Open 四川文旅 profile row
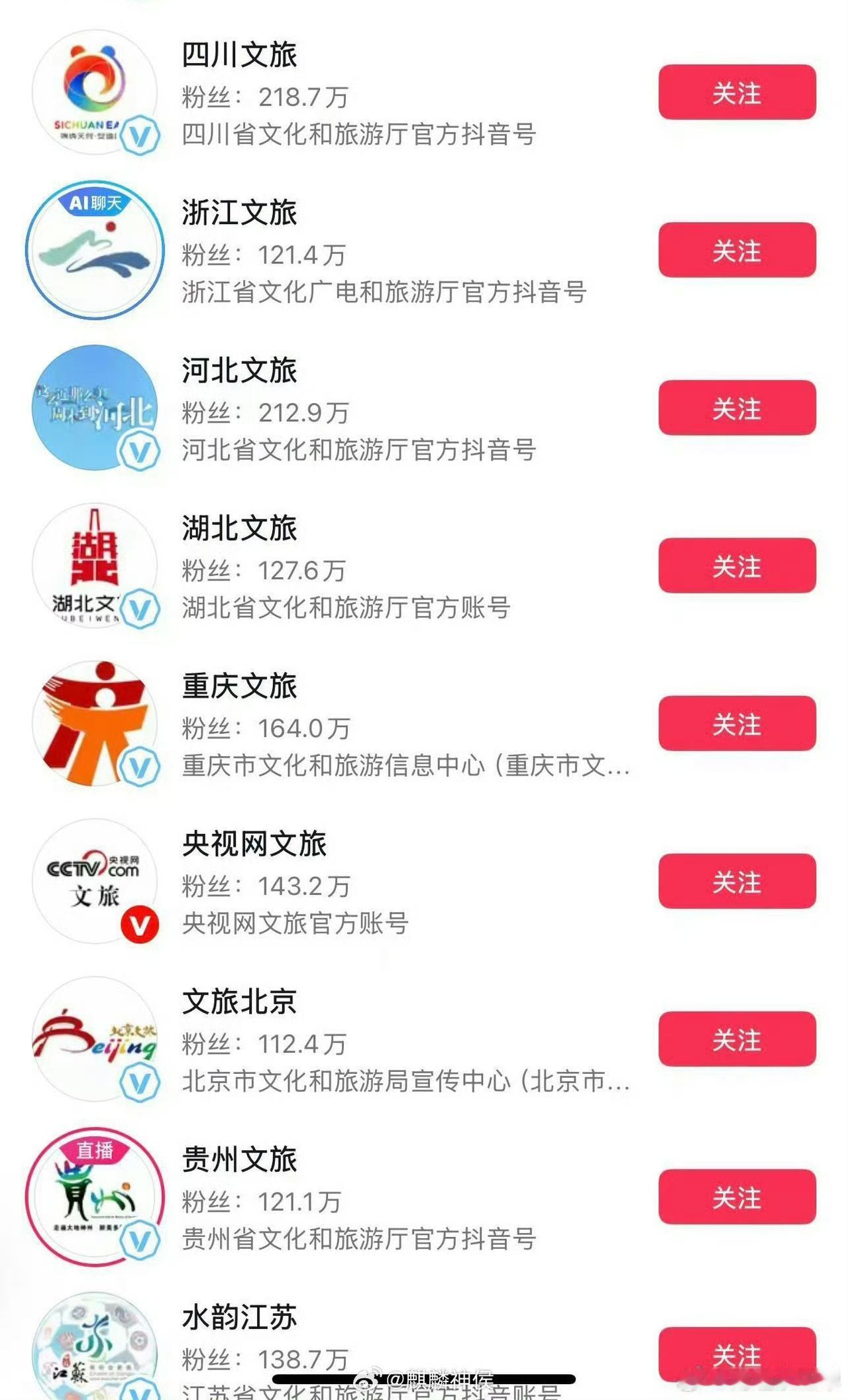The image size is (848, 1400). 358,94
